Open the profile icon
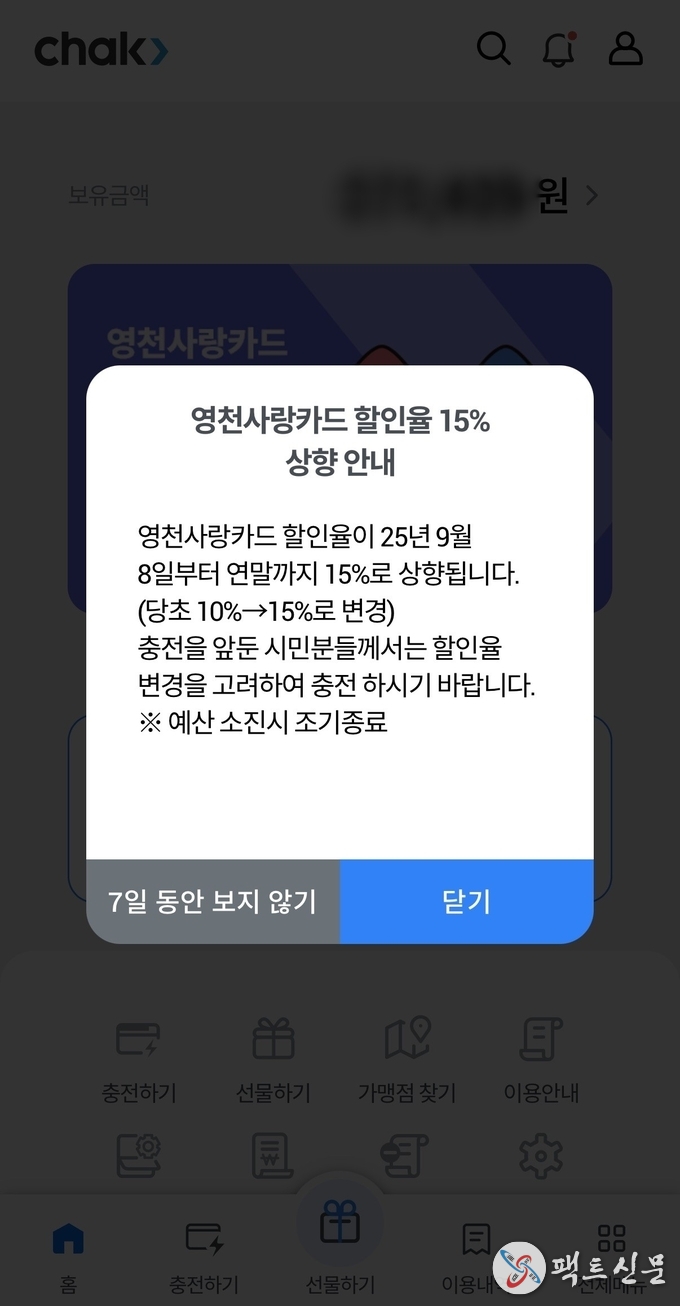The width and height of the screenshot is (680, 1306). point(626,48)
